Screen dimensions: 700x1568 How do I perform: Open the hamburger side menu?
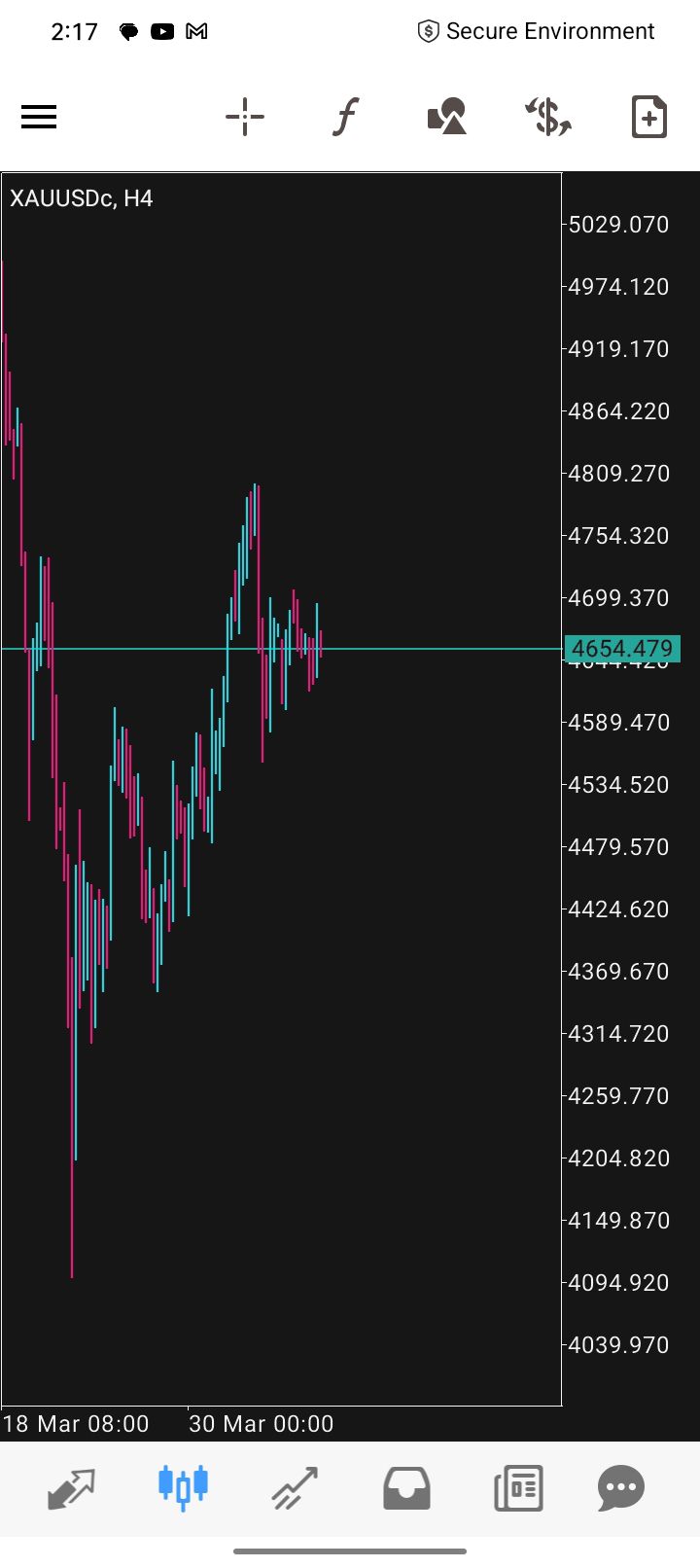[x=39, y=118]
